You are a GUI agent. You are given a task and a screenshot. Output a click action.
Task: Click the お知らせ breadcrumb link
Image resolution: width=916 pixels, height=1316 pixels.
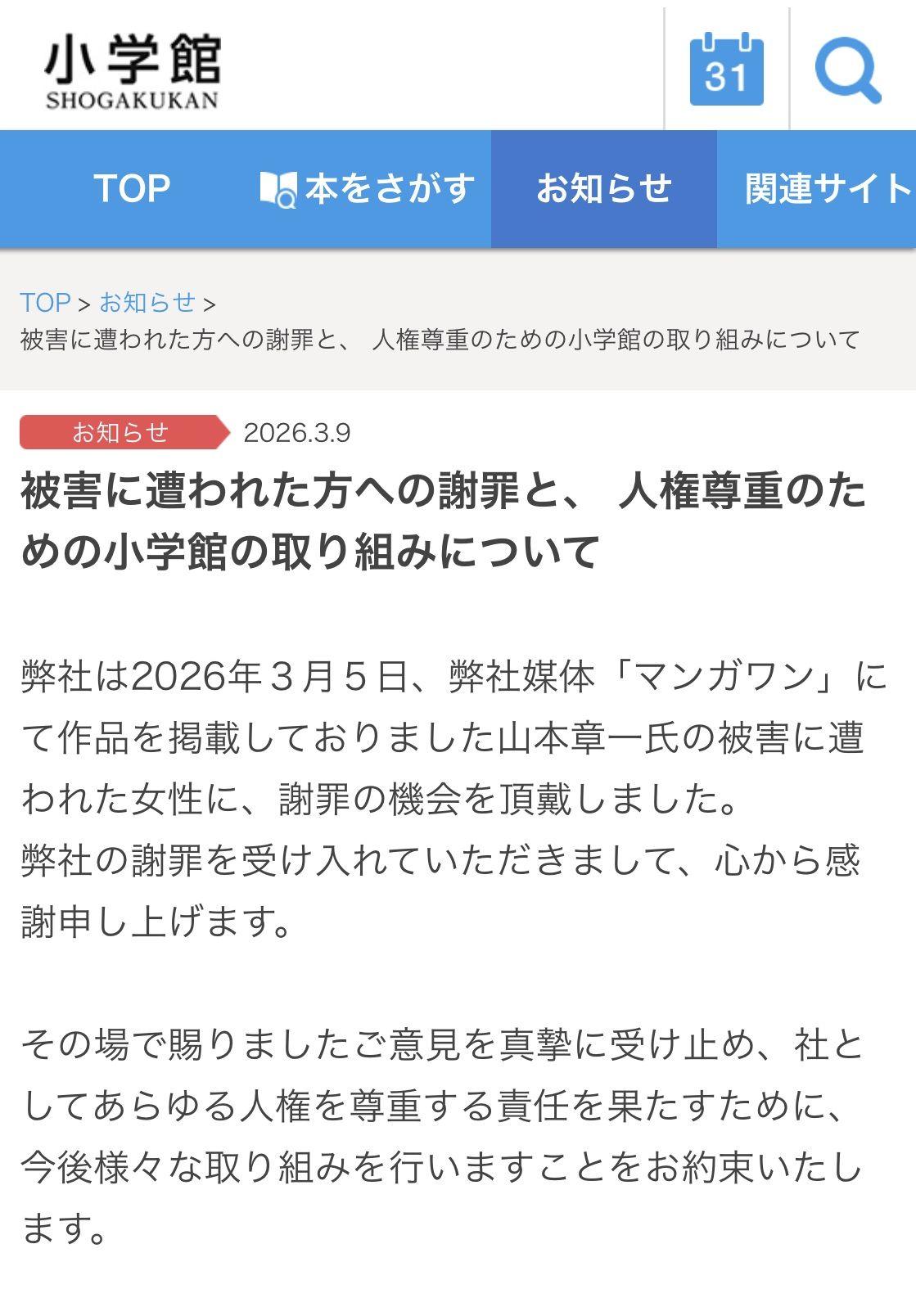(146, 304)
